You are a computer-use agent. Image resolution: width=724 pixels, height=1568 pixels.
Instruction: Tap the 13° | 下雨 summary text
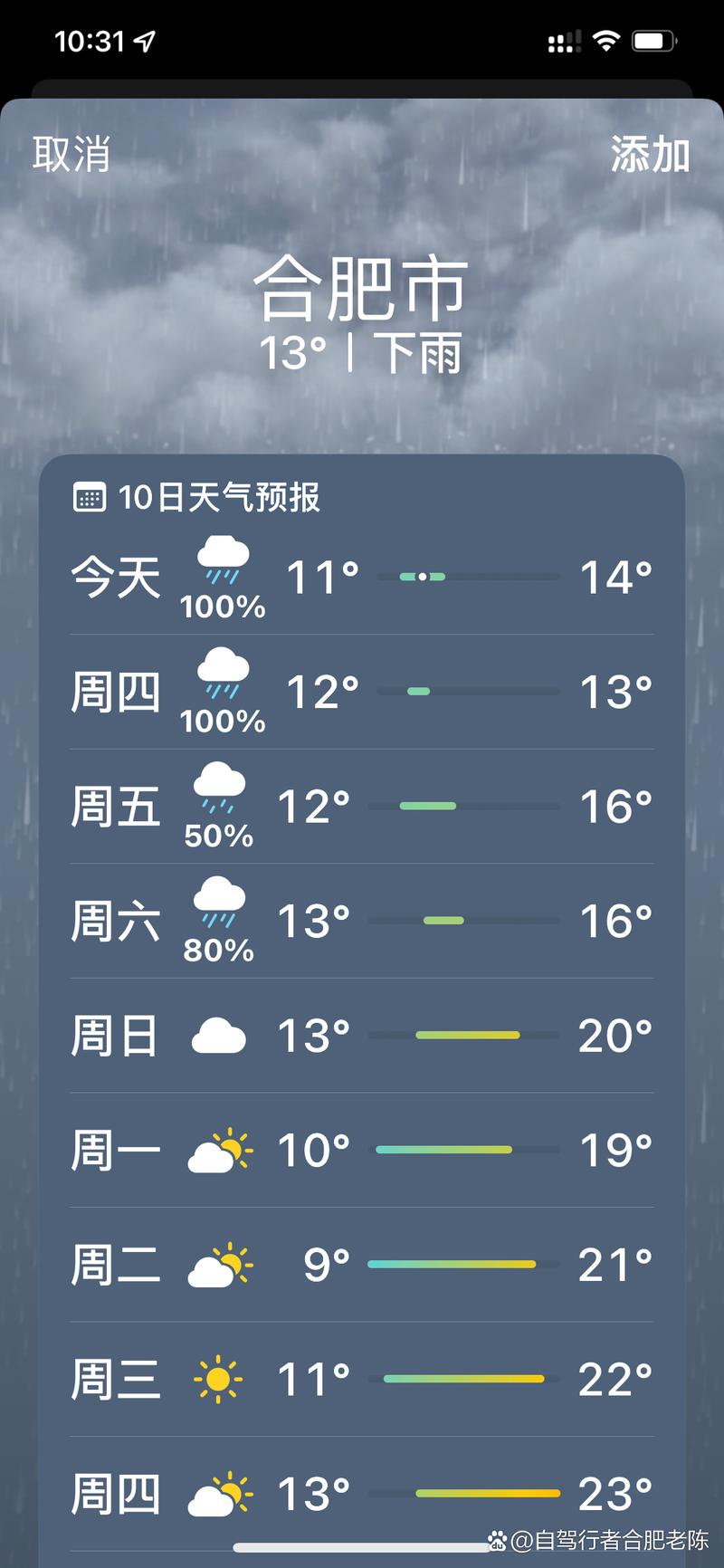(362, 355)
